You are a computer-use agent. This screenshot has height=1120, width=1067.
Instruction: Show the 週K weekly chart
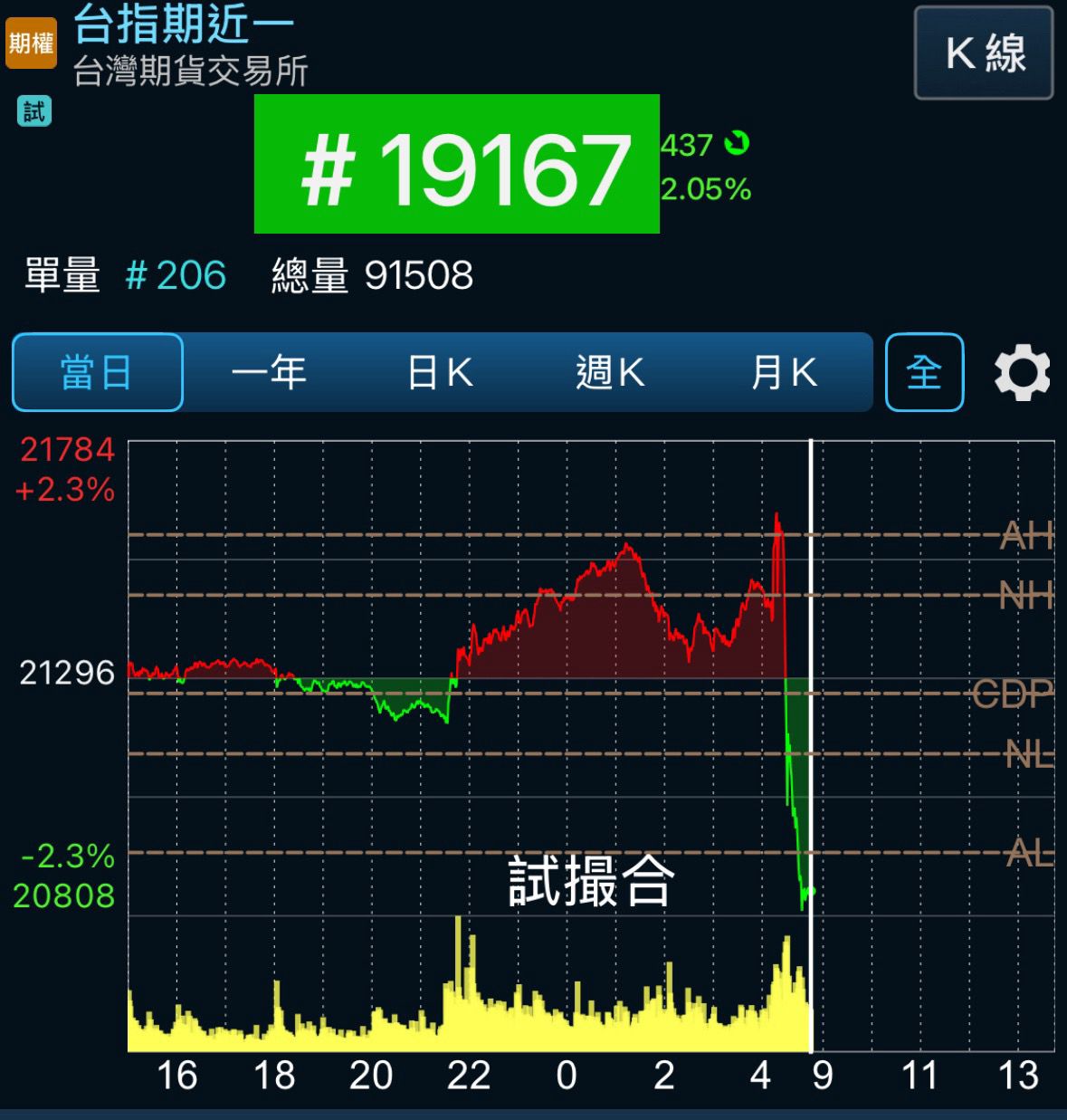610,372
